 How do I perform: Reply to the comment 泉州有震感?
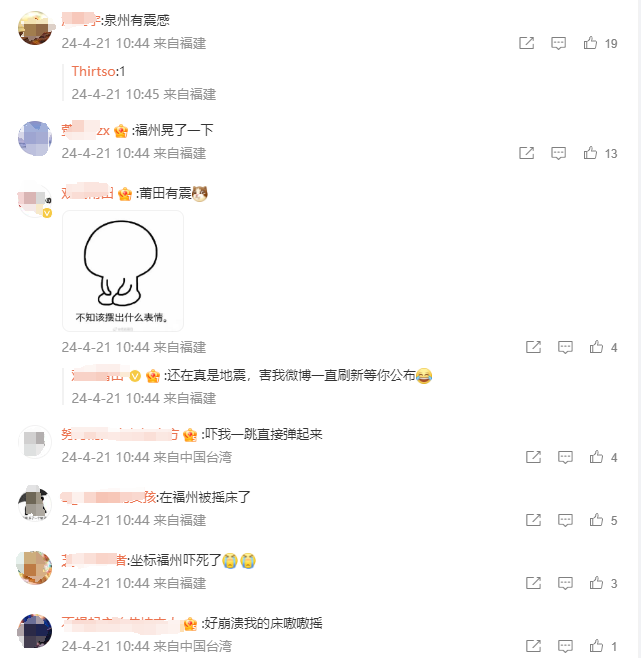[559, 43]
